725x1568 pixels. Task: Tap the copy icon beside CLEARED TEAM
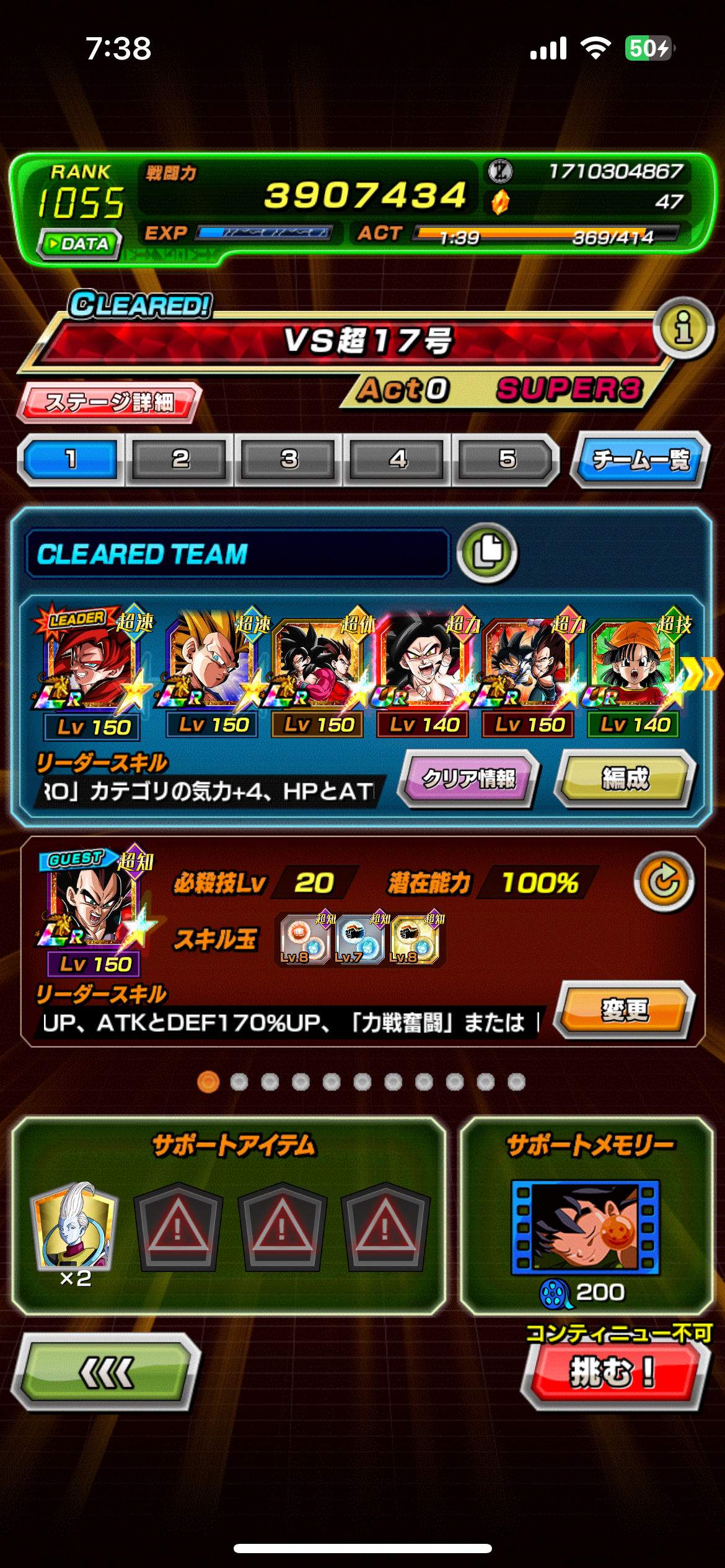[x=488, y=552]
